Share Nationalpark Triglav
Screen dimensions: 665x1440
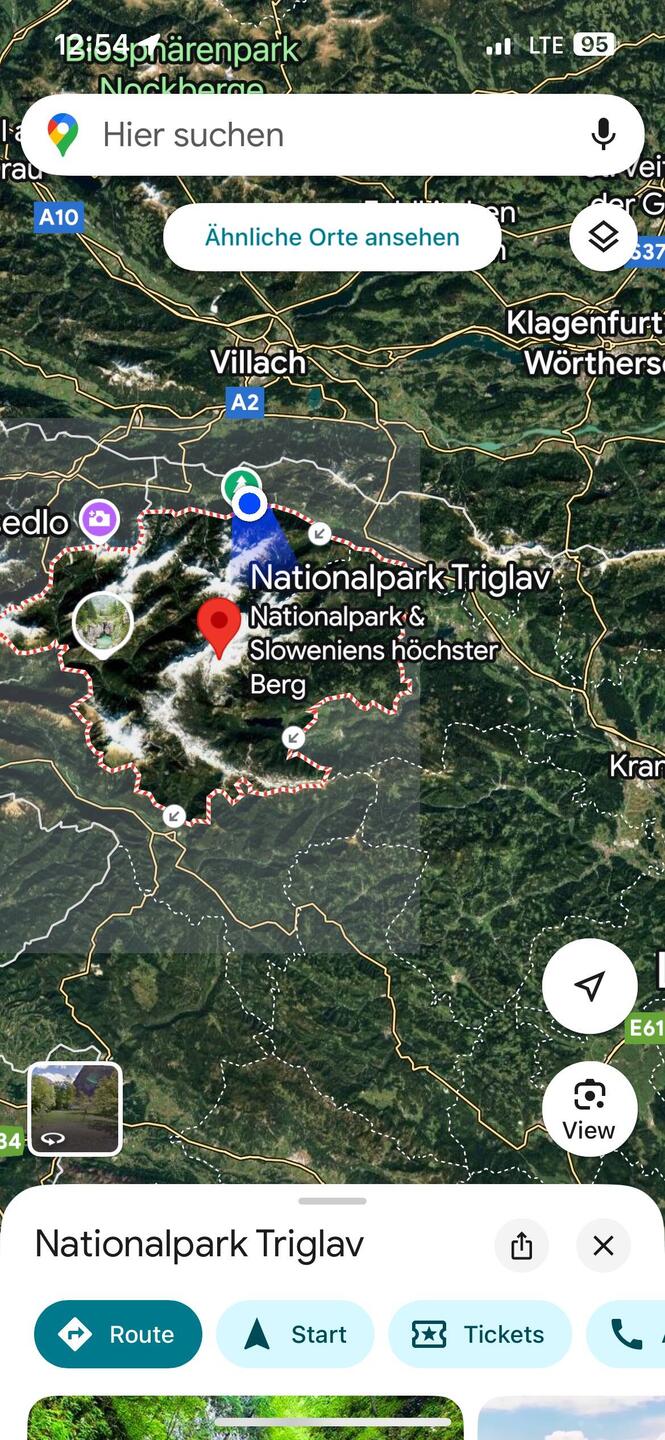521,1246
